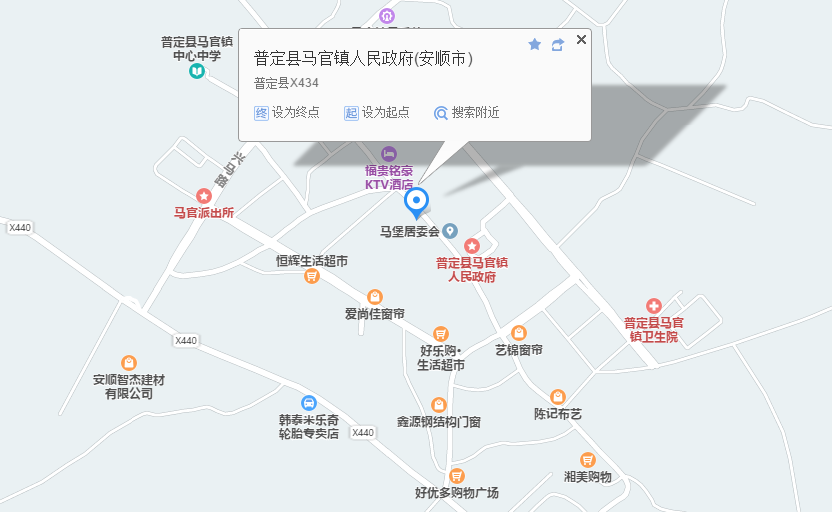Favorite this location with the star icon
832x512 pixels.
534,44
